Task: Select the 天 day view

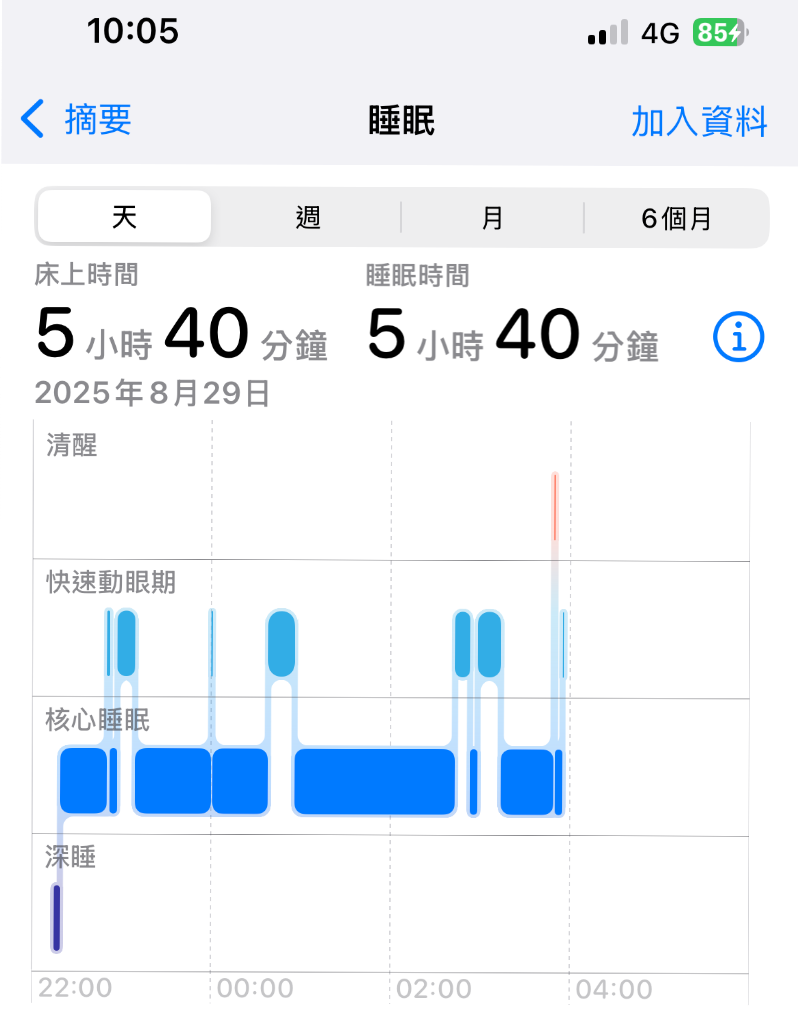Action: (124, 217)
